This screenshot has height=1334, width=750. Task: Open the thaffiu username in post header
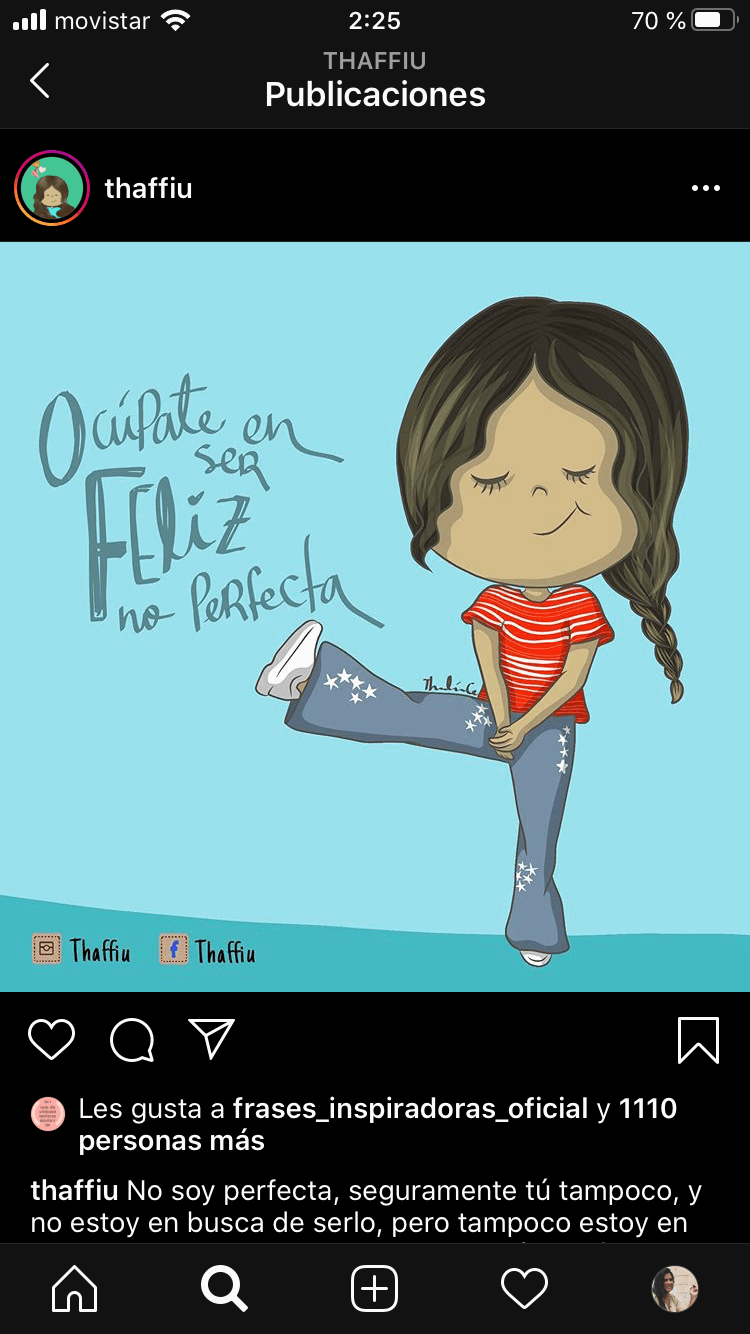(x=148, y=188)
